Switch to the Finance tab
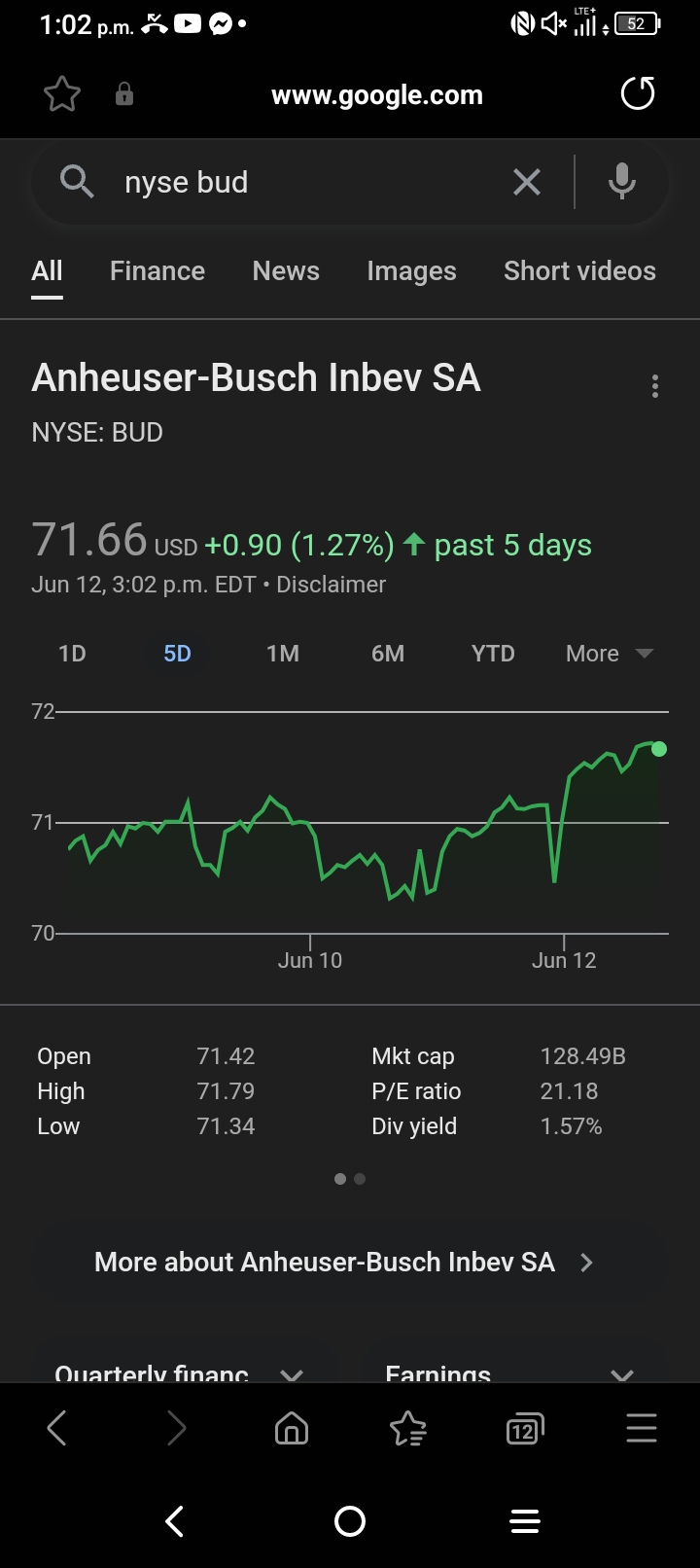The width and height of the screenshot is (700, 1568). [x=157, y=271]
